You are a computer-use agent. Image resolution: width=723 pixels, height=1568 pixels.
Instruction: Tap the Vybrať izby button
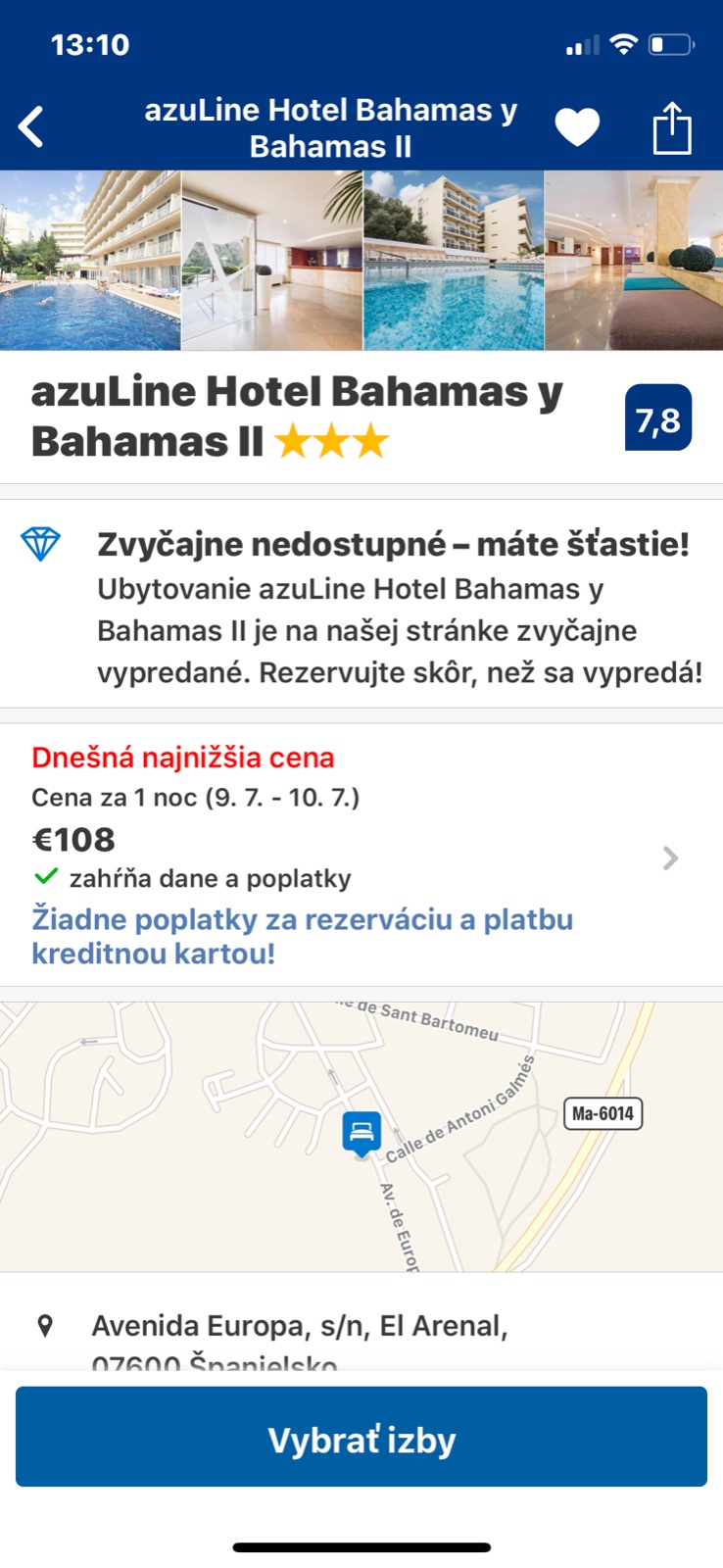(x=361, y=1437)
